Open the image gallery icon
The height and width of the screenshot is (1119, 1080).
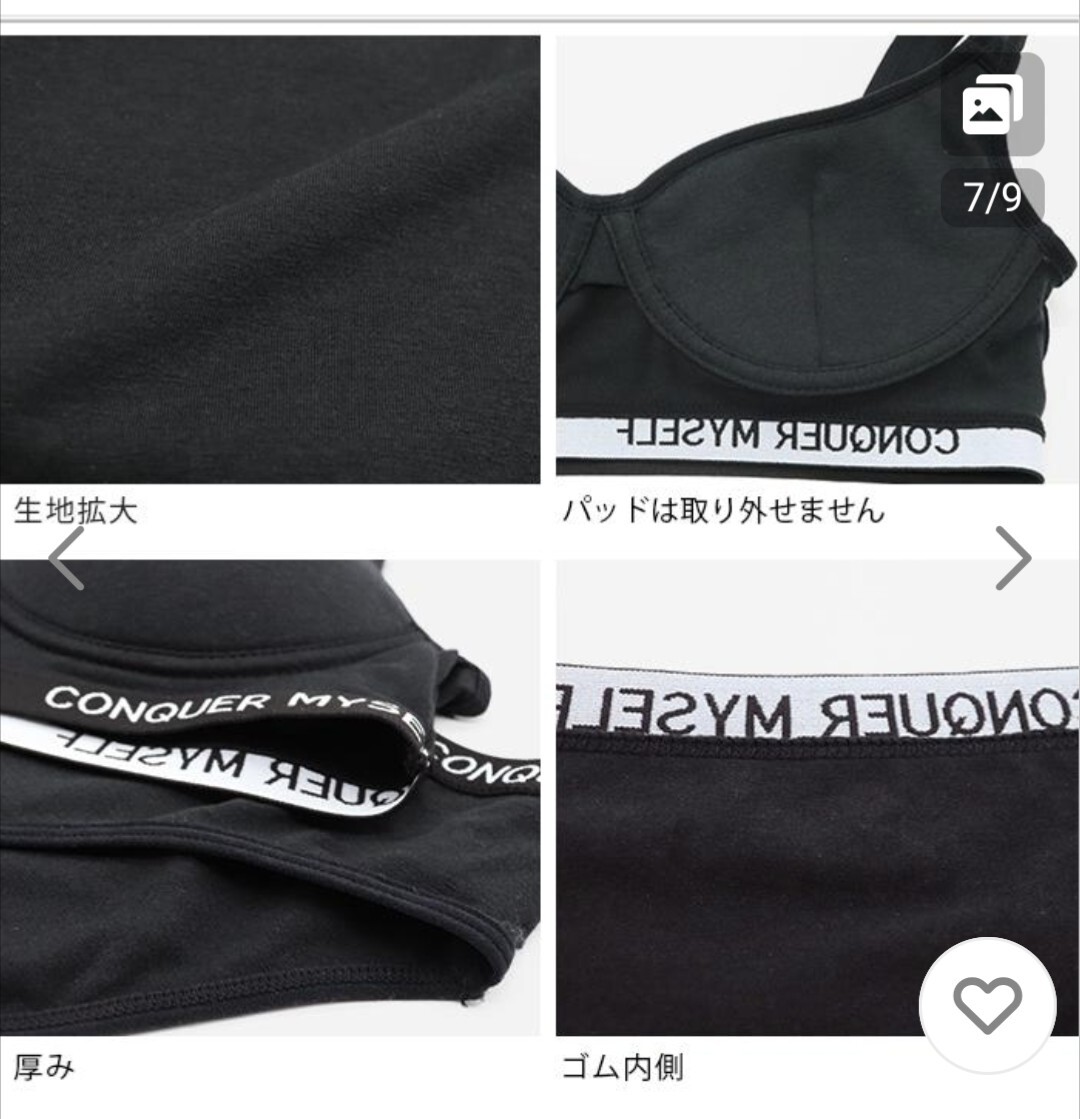[x=992, y=105]
